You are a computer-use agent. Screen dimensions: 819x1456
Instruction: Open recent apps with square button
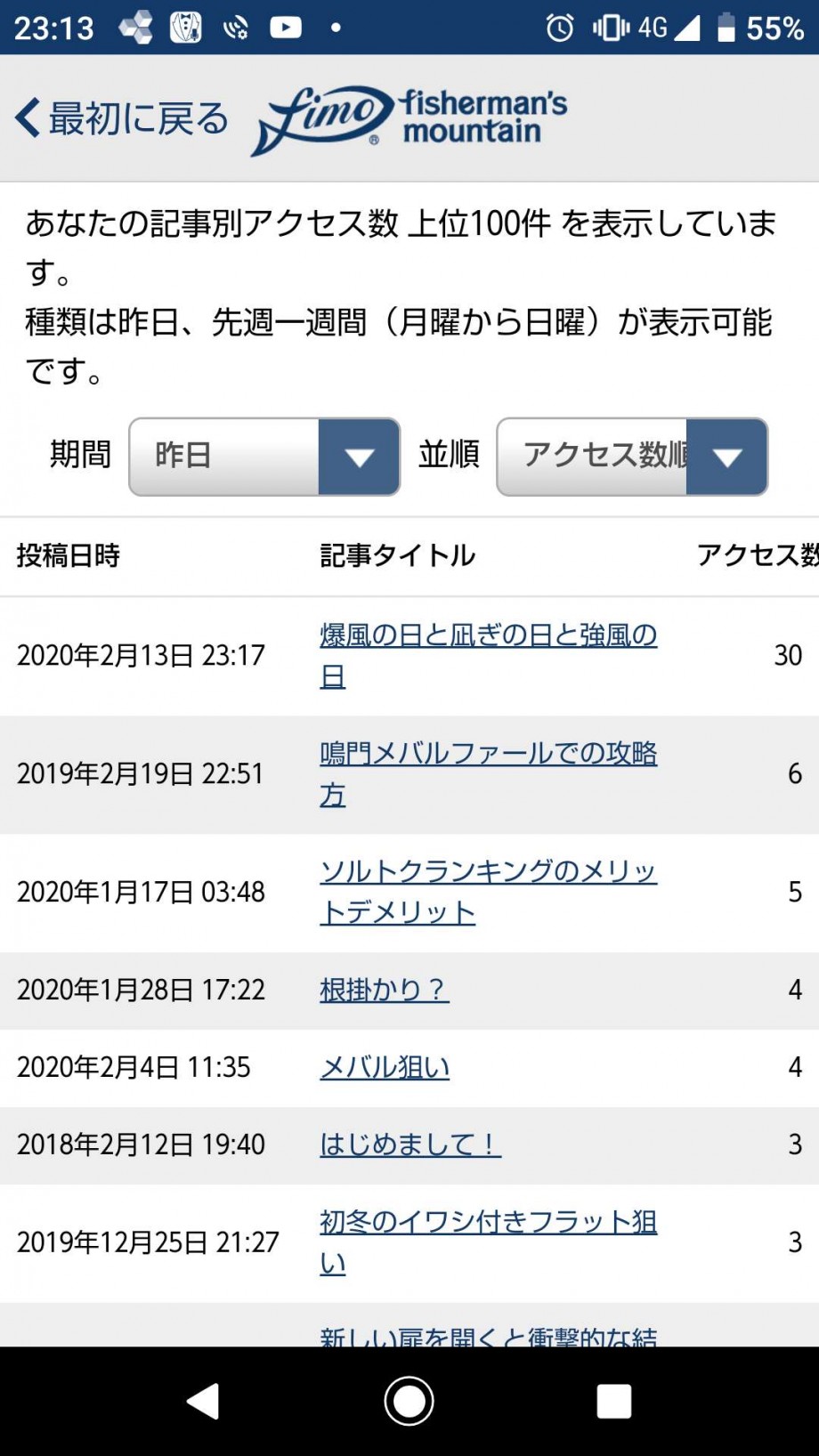(614, 1401)
